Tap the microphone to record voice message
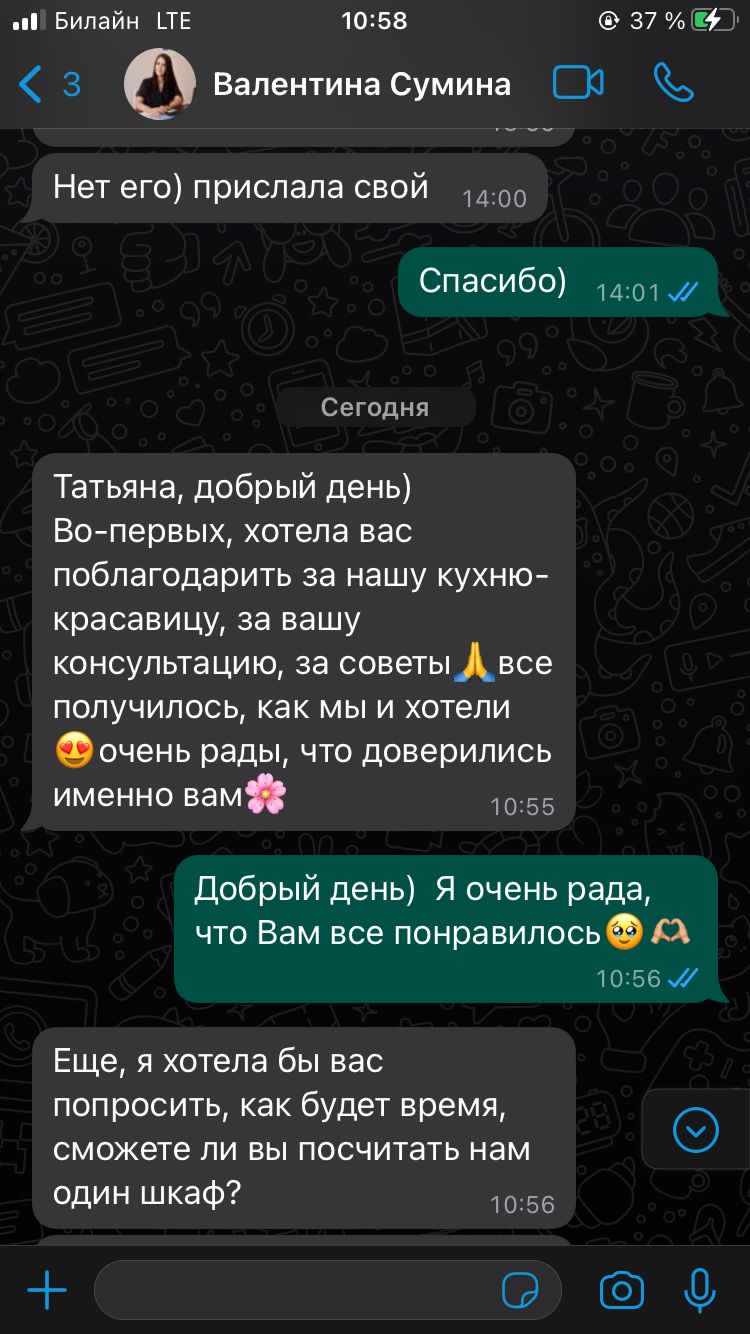 coord(699,1290)
